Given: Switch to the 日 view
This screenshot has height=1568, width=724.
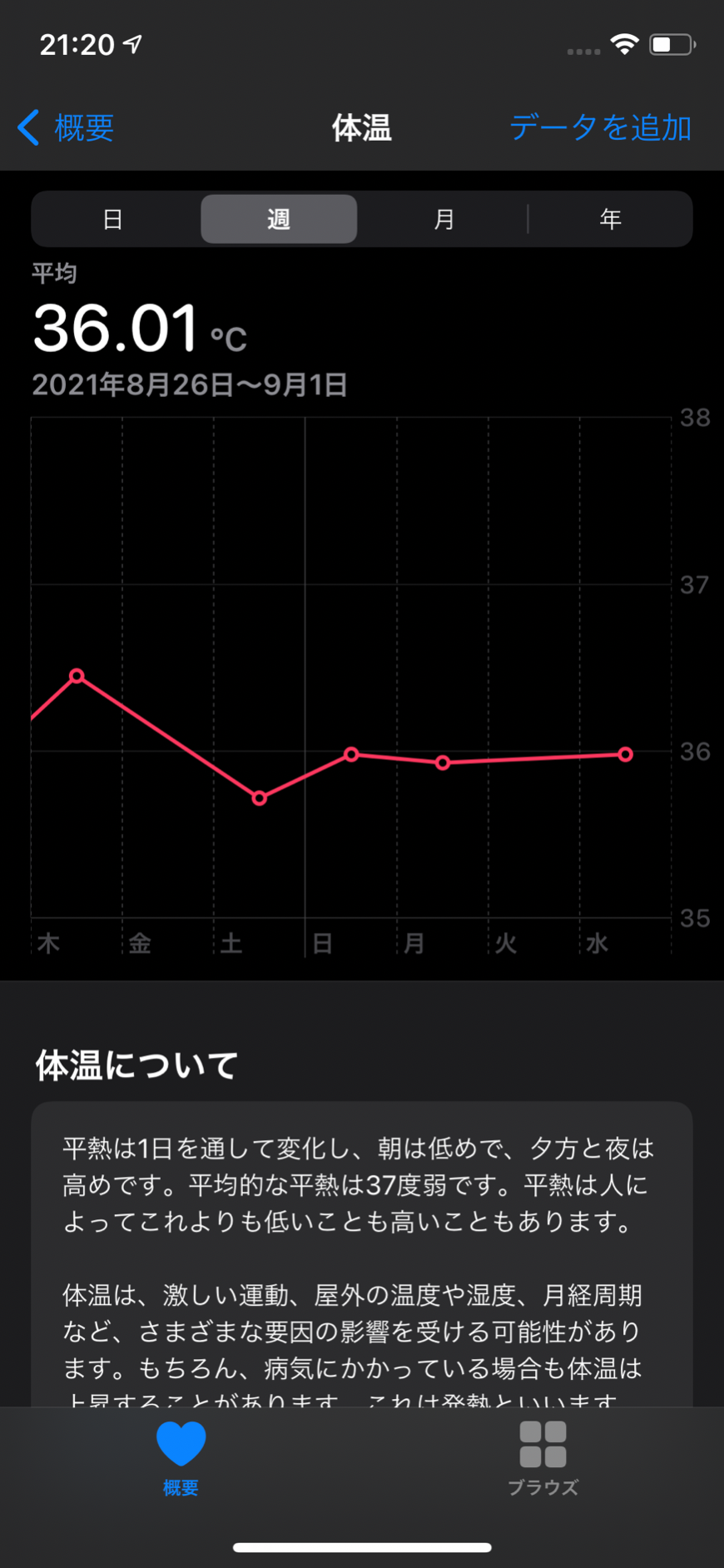Looking at the screenshot, I should [113, 220].
